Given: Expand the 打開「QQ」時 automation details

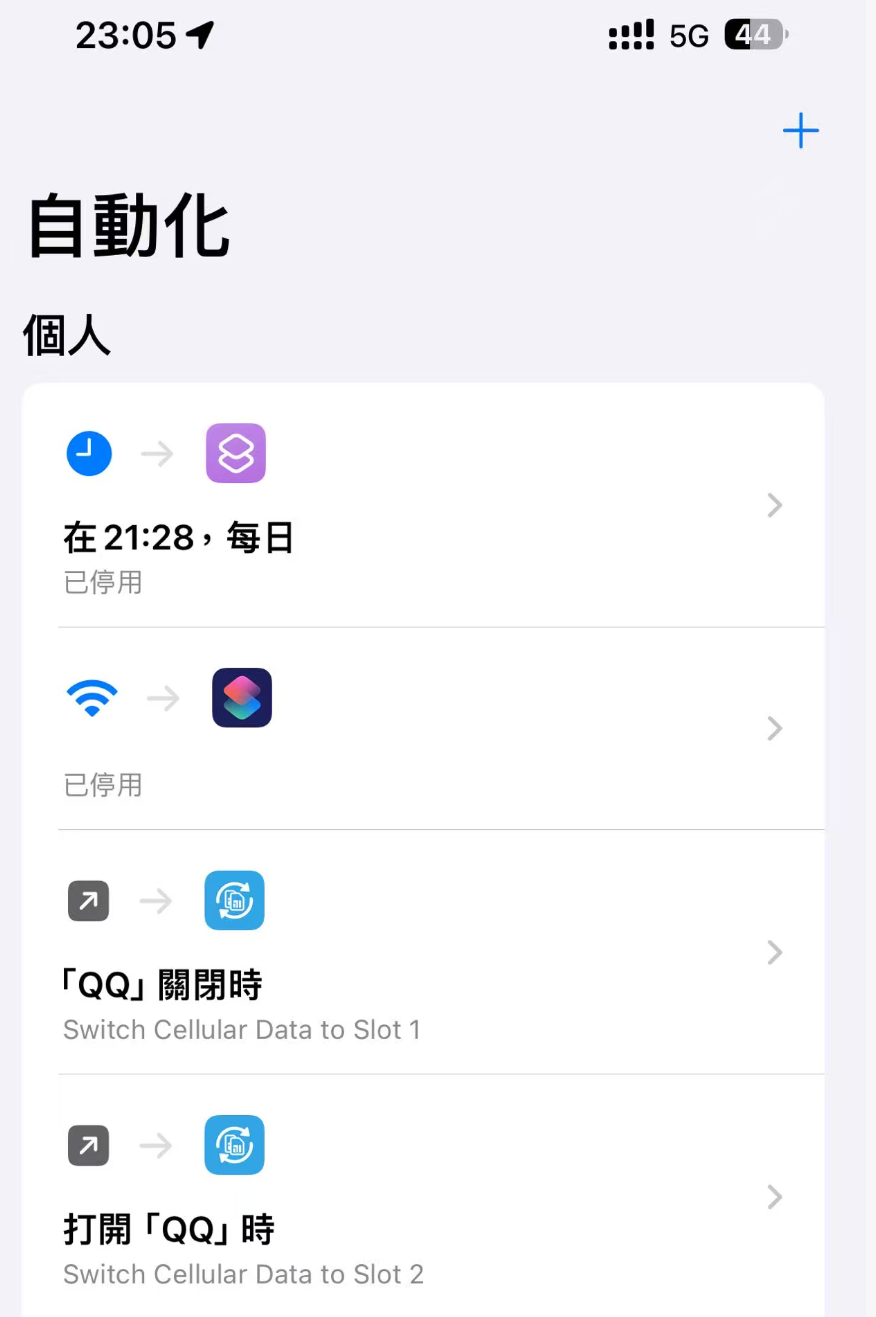Looking at the screenshot, I should click(775, 1197).
